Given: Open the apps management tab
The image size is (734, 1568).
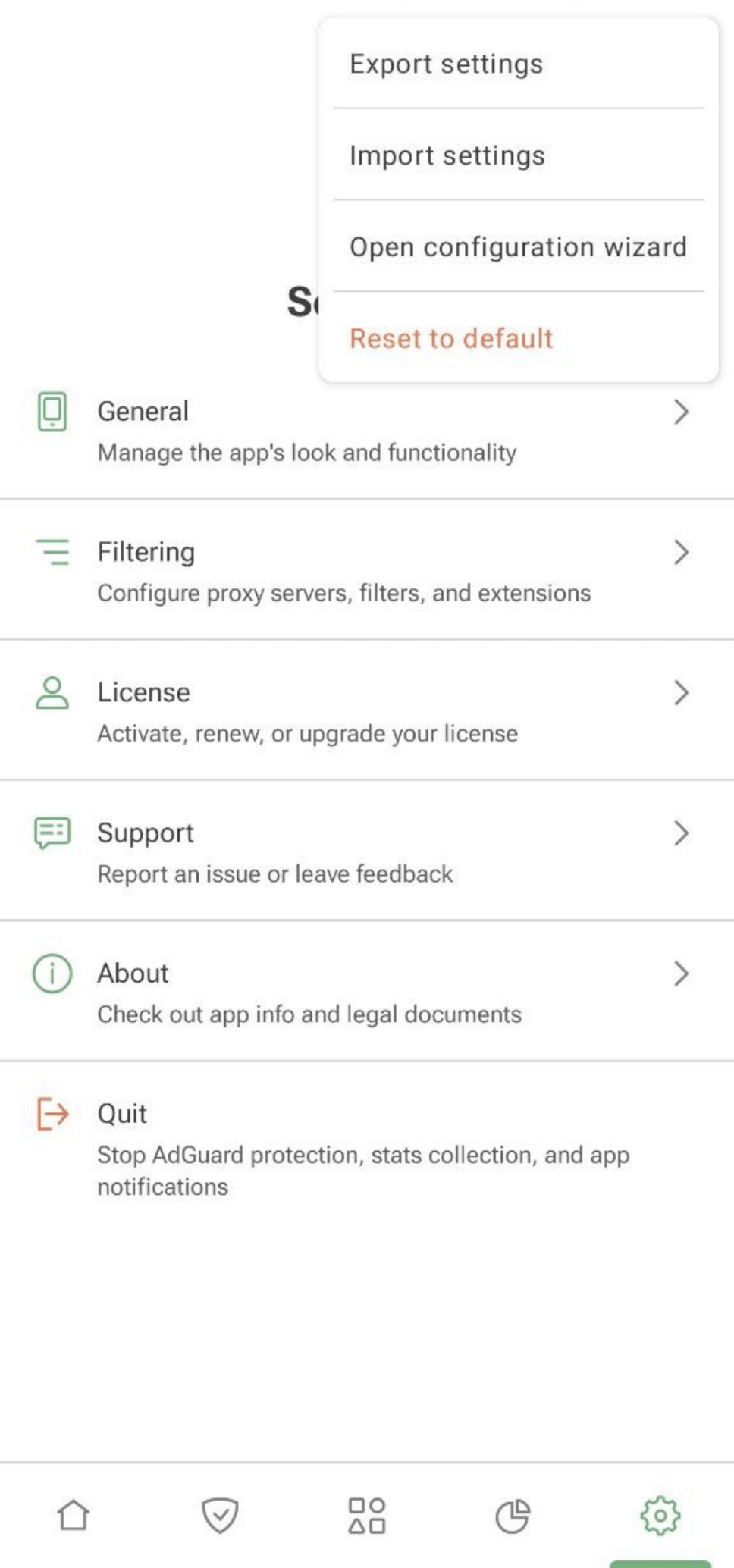Looking at the screenshot, I should (x=367, y=1515).
